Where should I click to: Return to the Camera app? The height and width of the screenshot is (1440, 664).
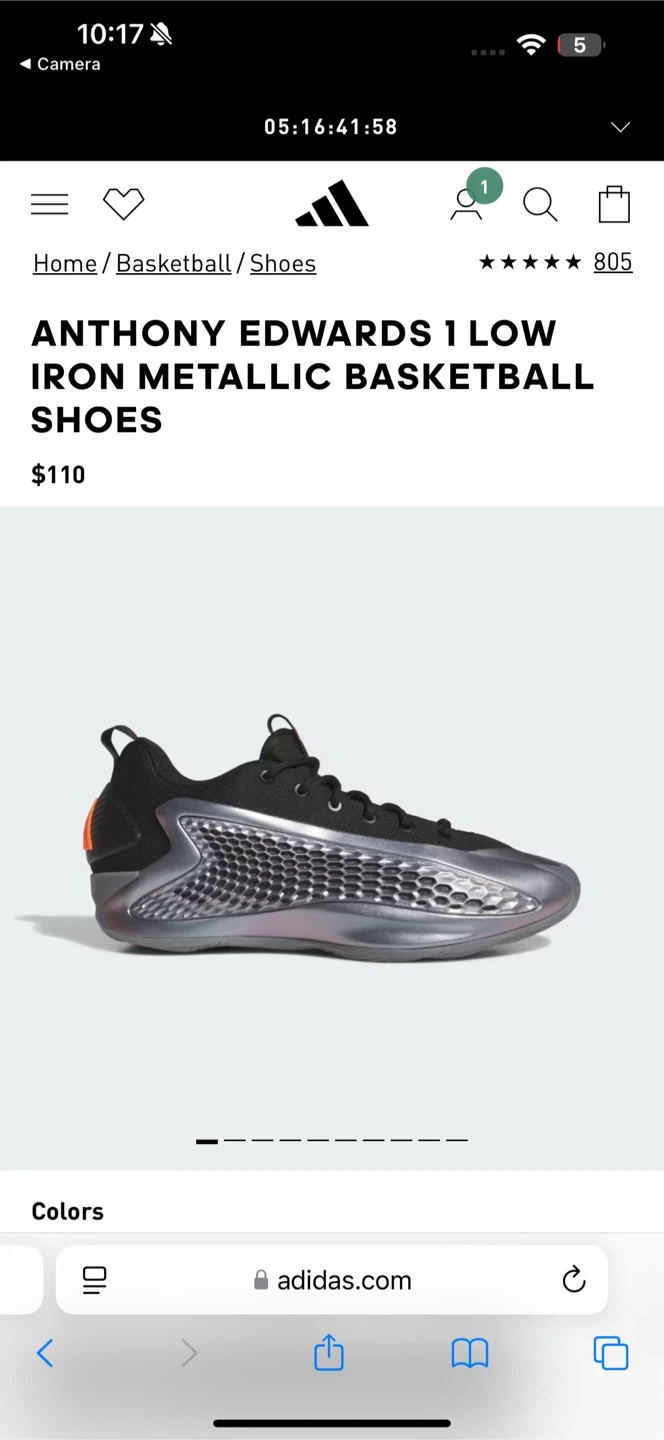[x=60, y=64]
